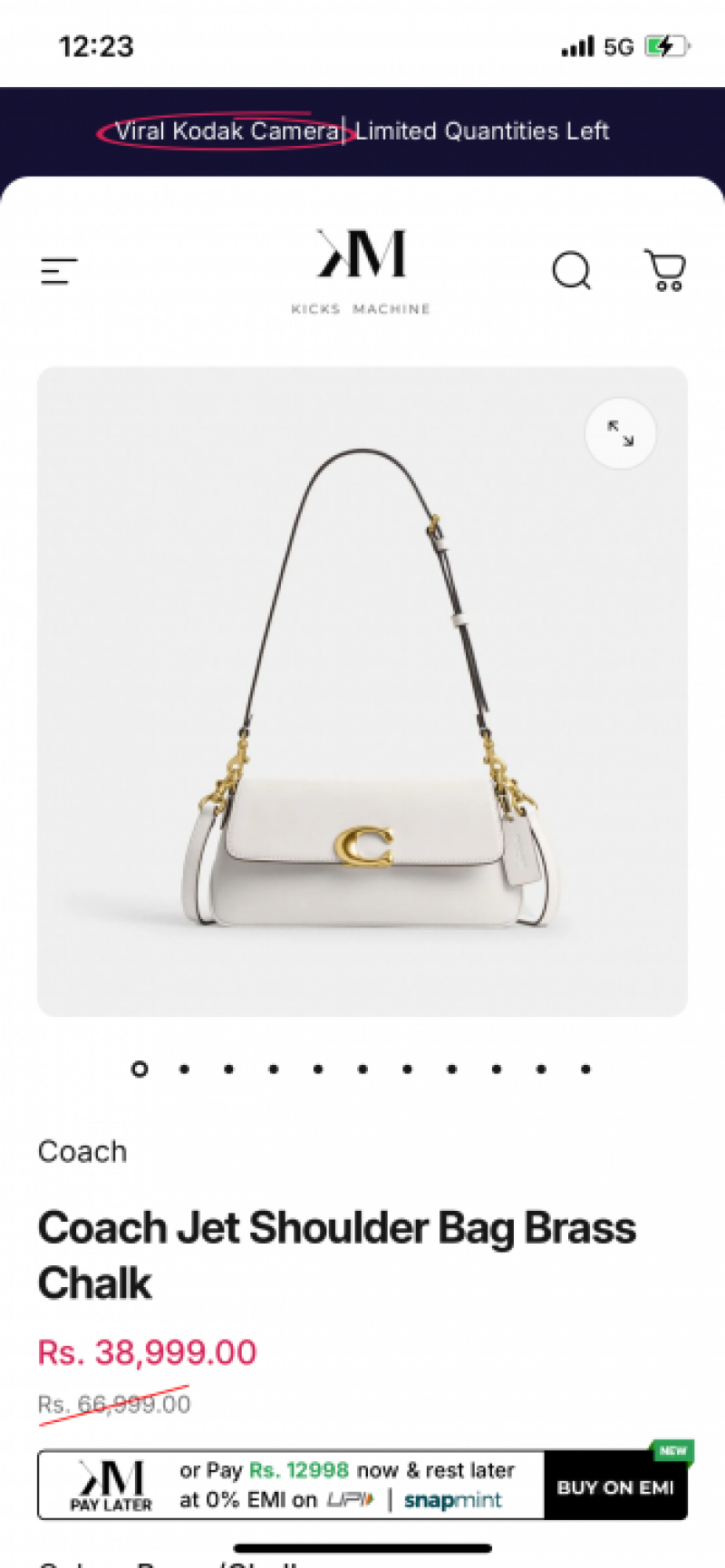This screenshot has height=1568, width=725.
Task: Jump to the last product image dot
Action: click(585, 1070)
